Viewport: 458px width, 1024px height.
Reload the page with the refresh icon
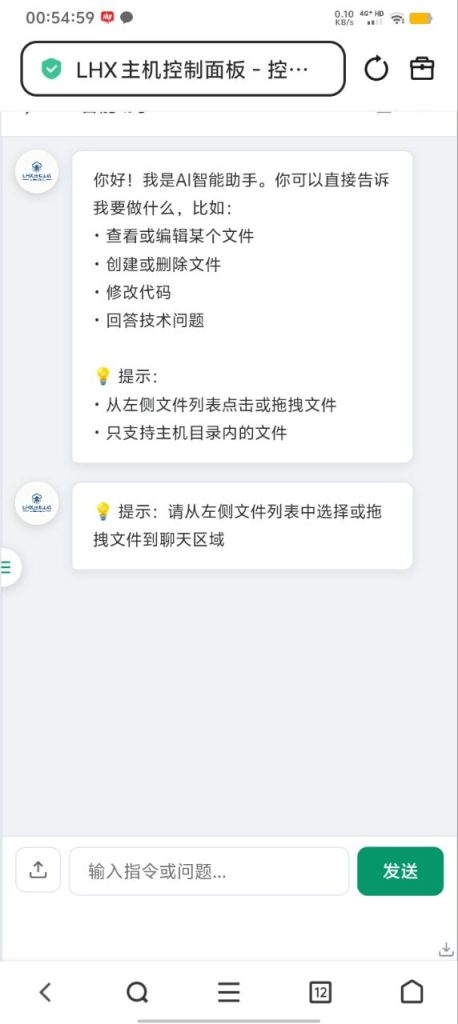point(376,69)
